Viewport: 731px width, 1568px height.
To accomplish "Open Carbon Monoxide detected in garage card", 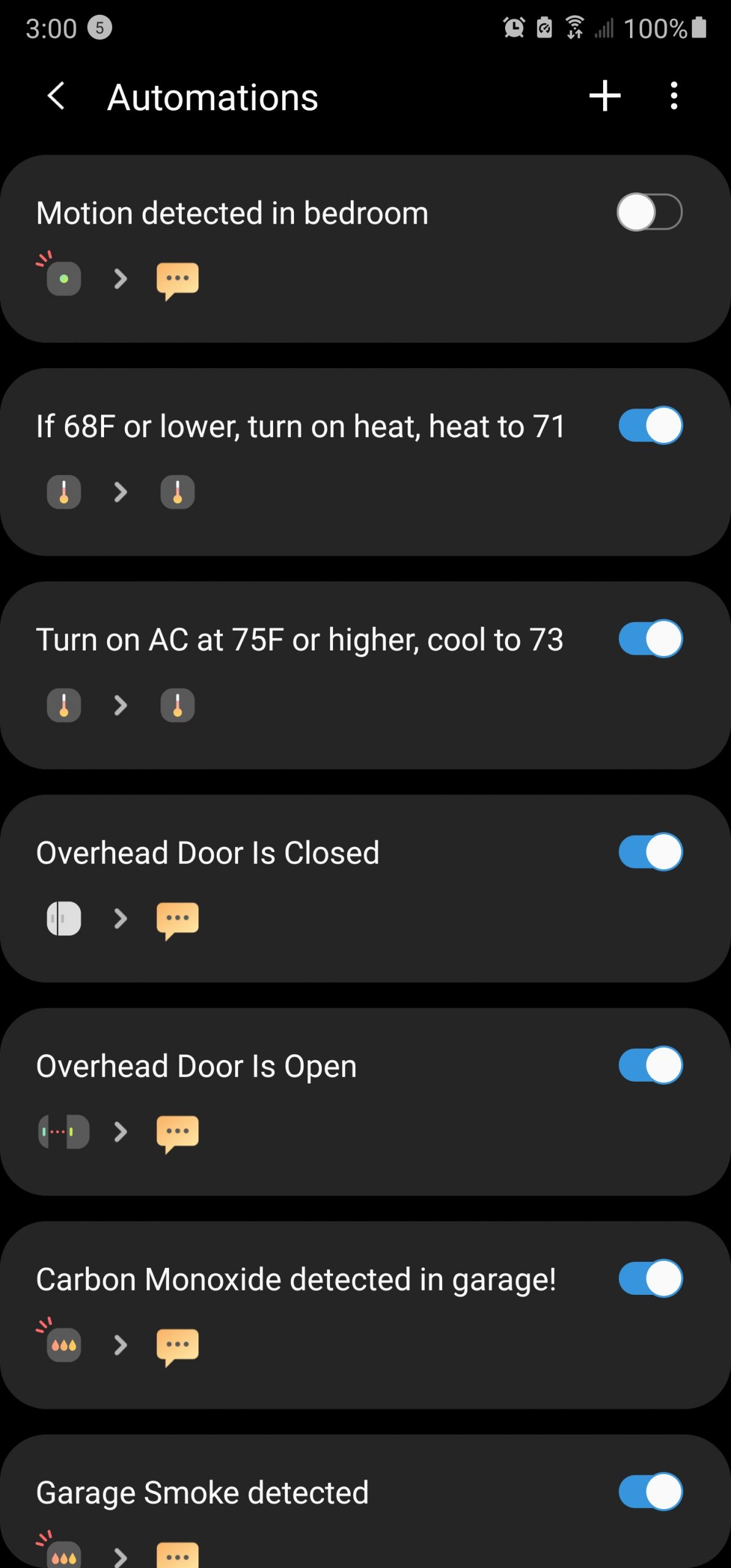I will (296, 1280).
